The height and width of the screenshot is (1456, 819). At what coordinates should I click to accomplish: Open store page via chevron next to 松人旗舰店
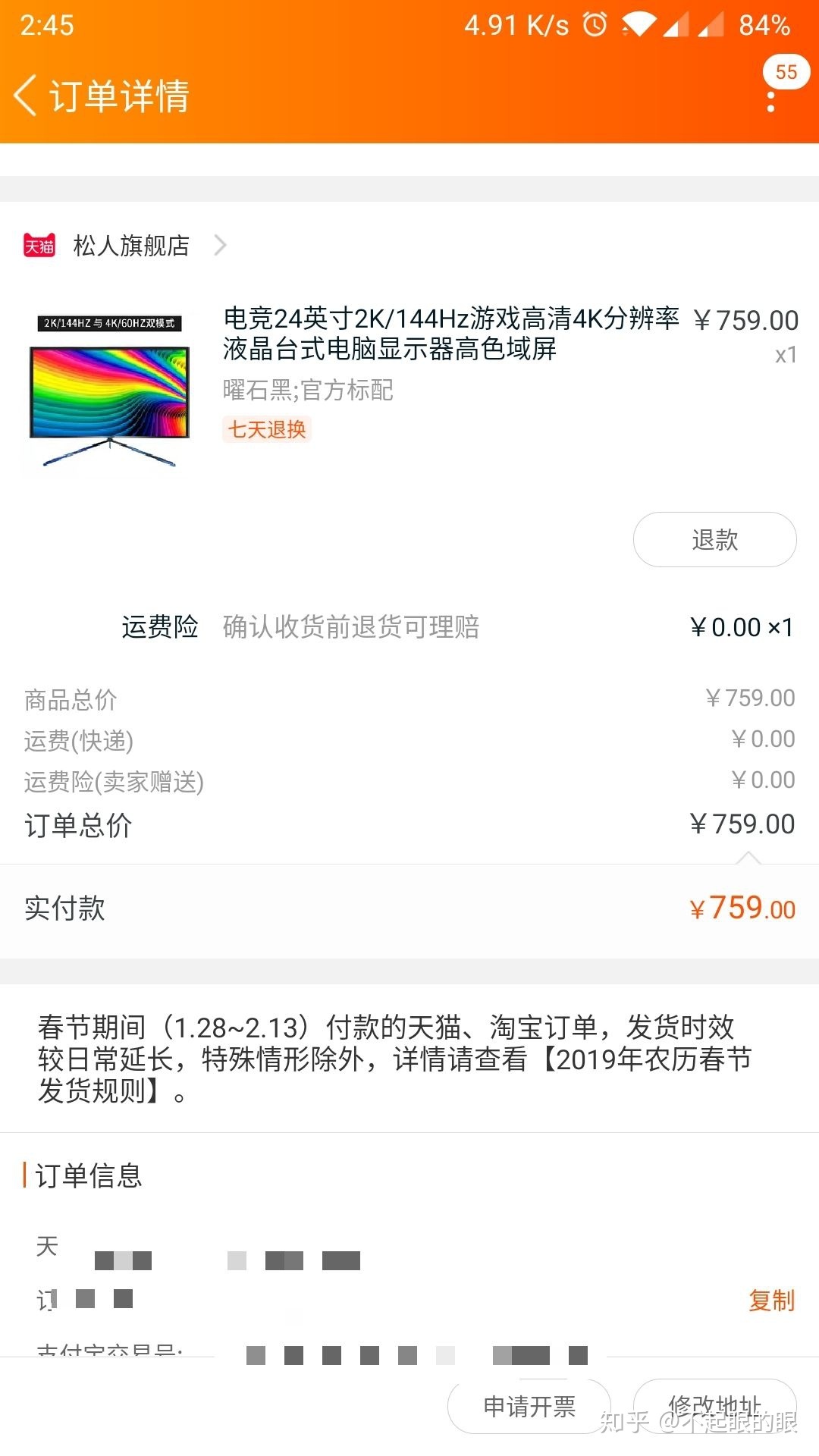[220, 245]
